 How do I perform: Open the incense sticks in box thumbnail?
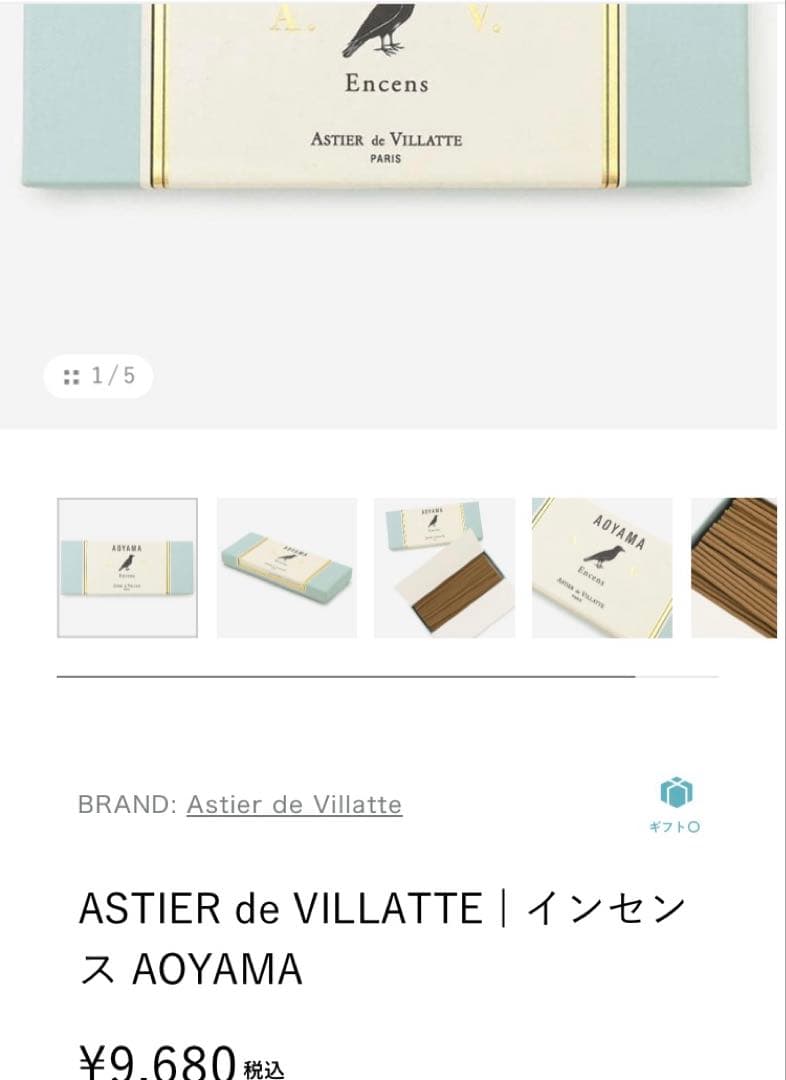click(443, 564)
